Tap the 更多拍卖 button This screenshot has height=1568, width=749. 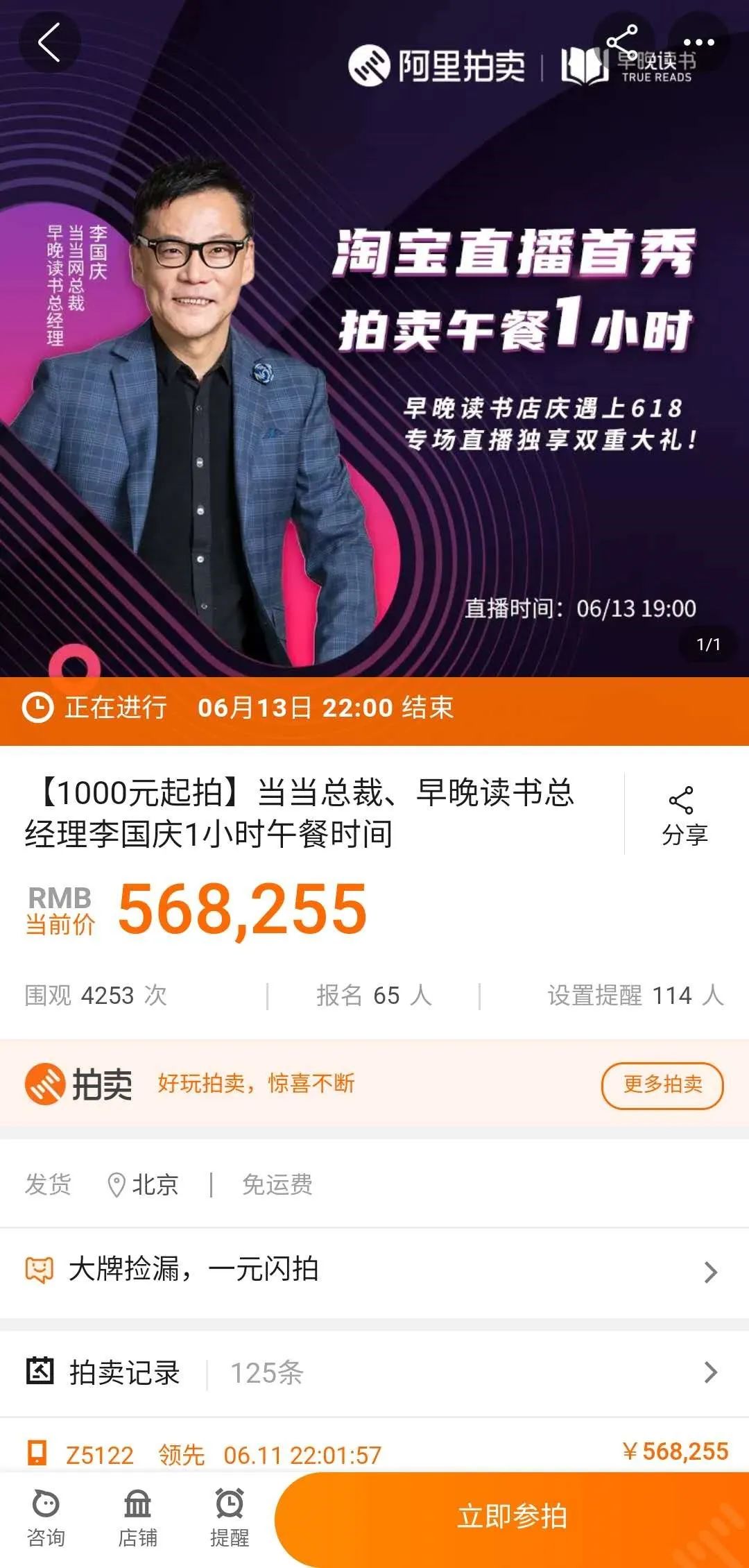tap(662, 1084)
